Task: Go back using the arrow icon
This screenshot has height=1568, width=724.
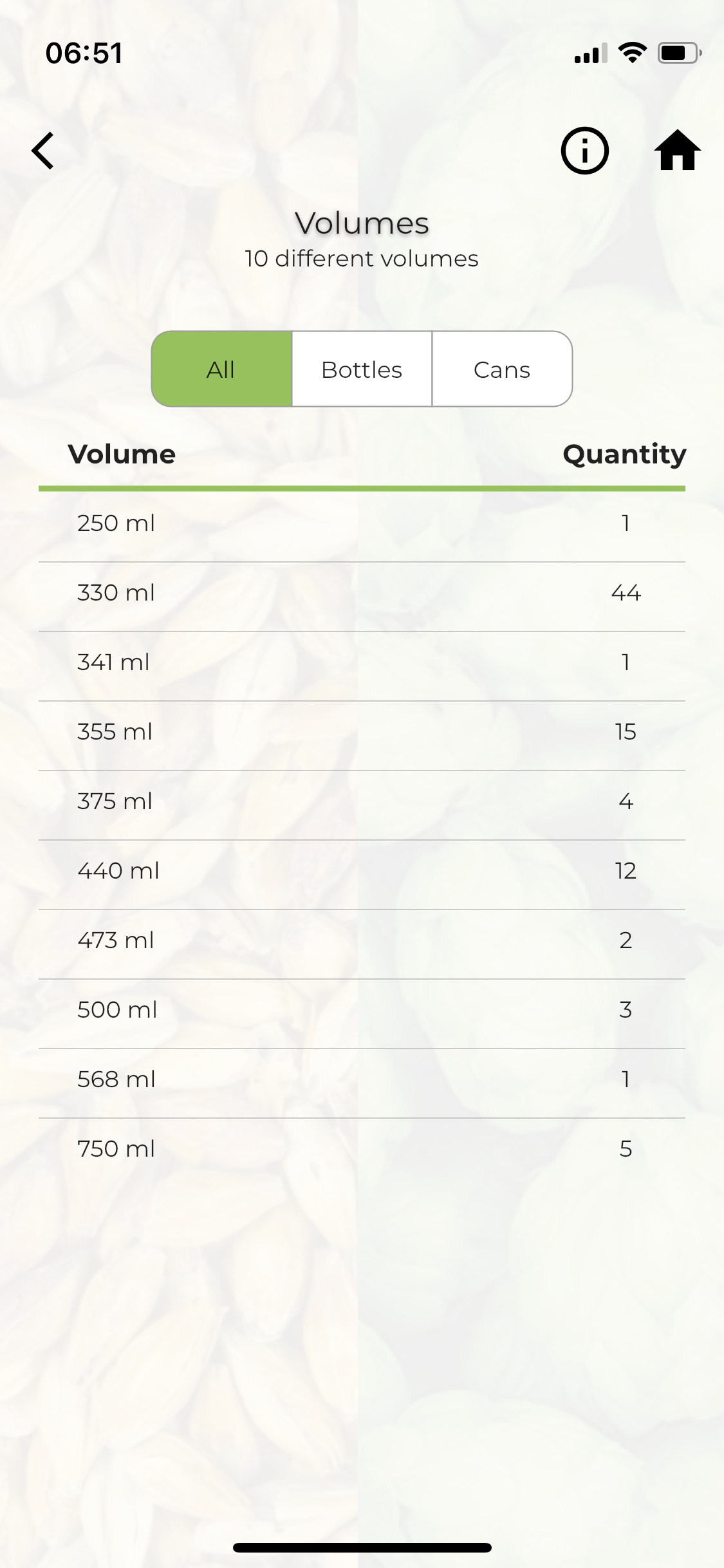Action: 43,151
